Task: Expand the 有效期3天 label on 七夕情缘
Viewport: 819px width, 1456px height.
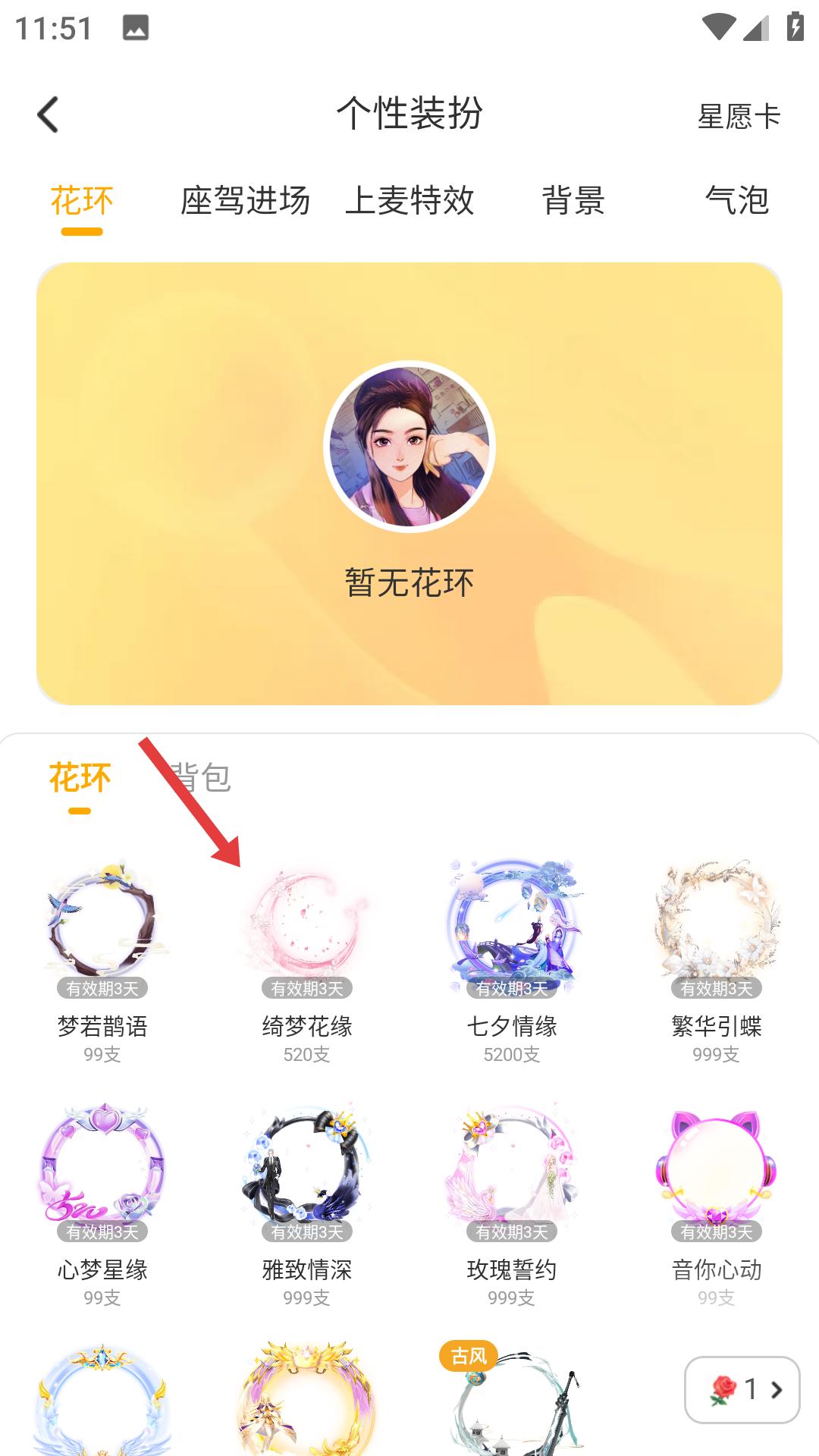Action: coord(513,988)
